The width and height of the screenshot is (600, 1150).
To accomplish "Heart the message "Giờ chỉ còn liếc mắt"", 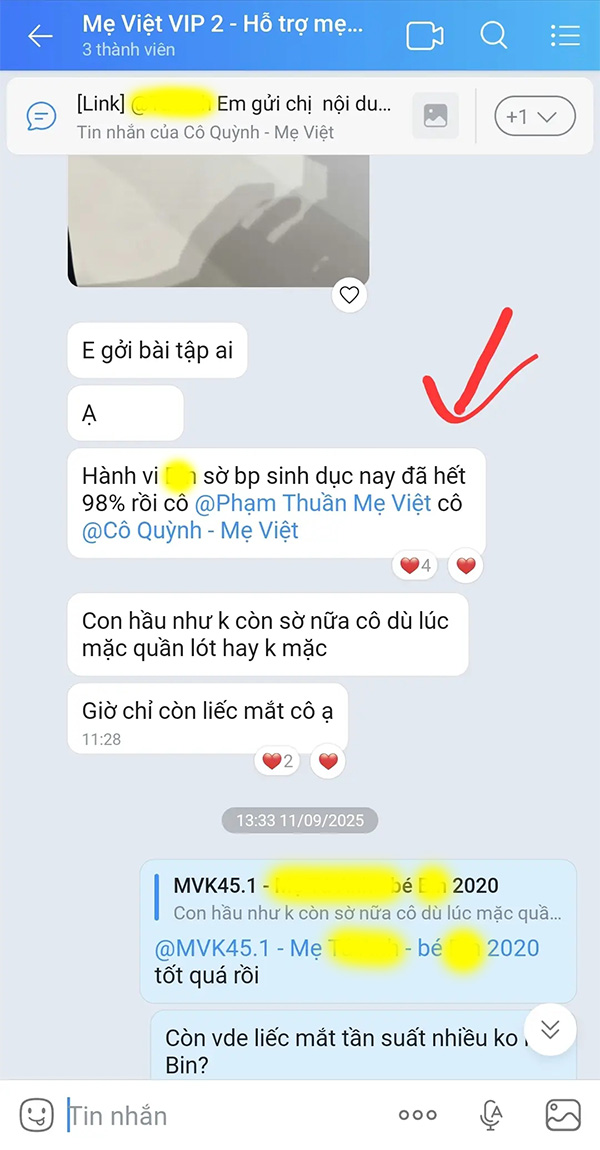I will [328, 762].
